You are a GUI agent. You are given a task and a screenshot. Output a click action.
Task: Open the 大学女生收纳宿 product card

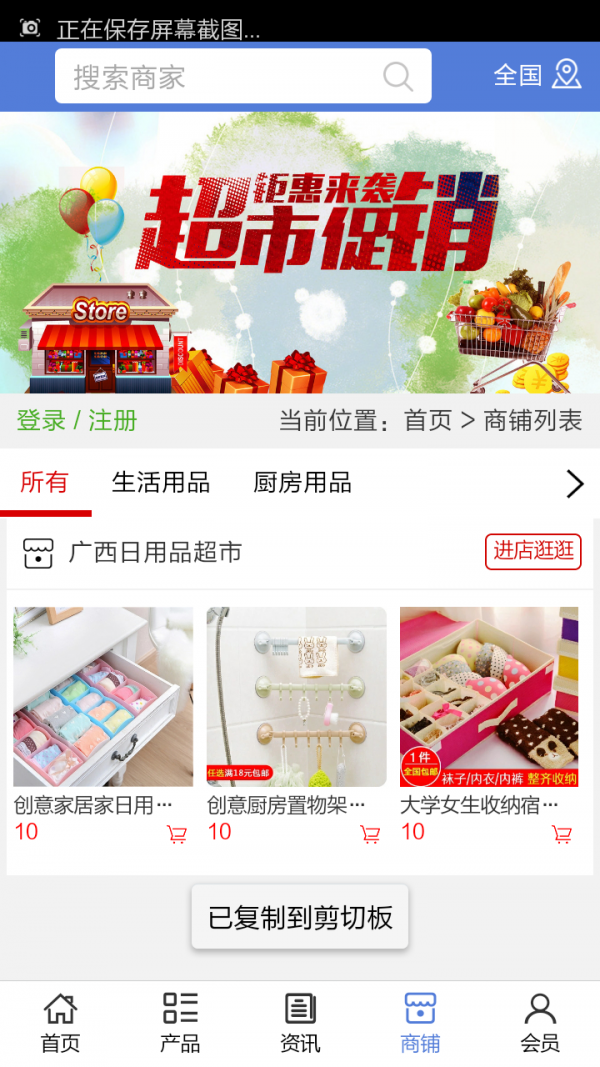click(489, 697)
